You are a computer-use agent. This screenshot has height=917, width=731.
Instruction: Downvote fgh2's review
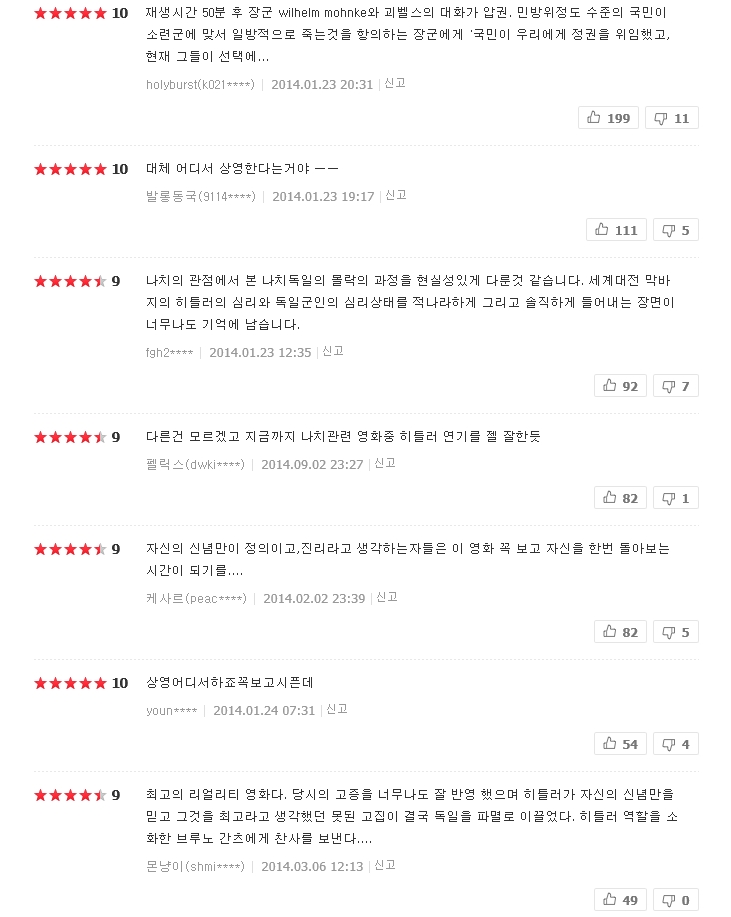click(675, 386)
